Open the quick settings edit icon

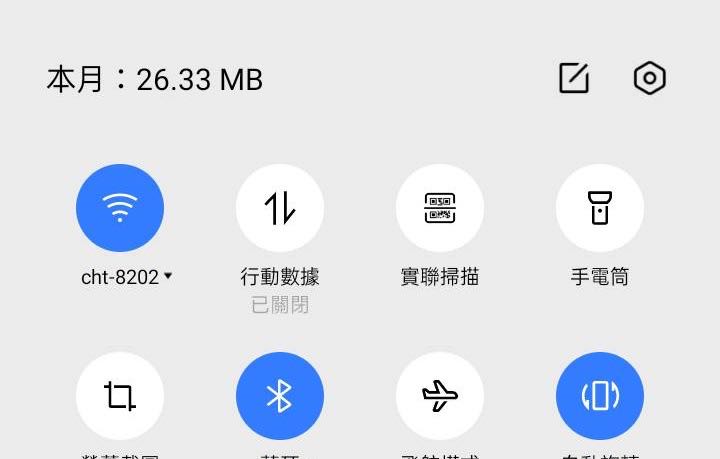click(574, 78)
